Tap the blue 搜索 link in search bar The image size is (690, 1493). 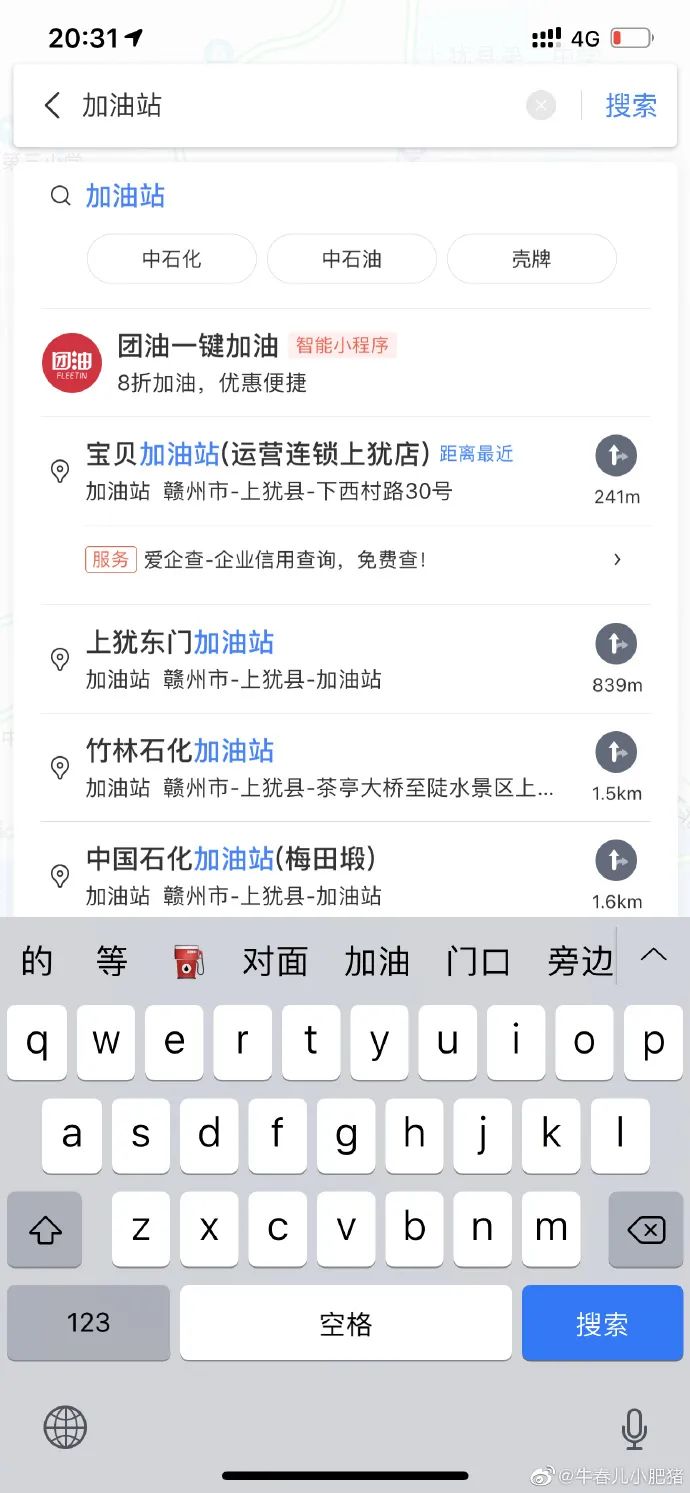coord(631,105)
